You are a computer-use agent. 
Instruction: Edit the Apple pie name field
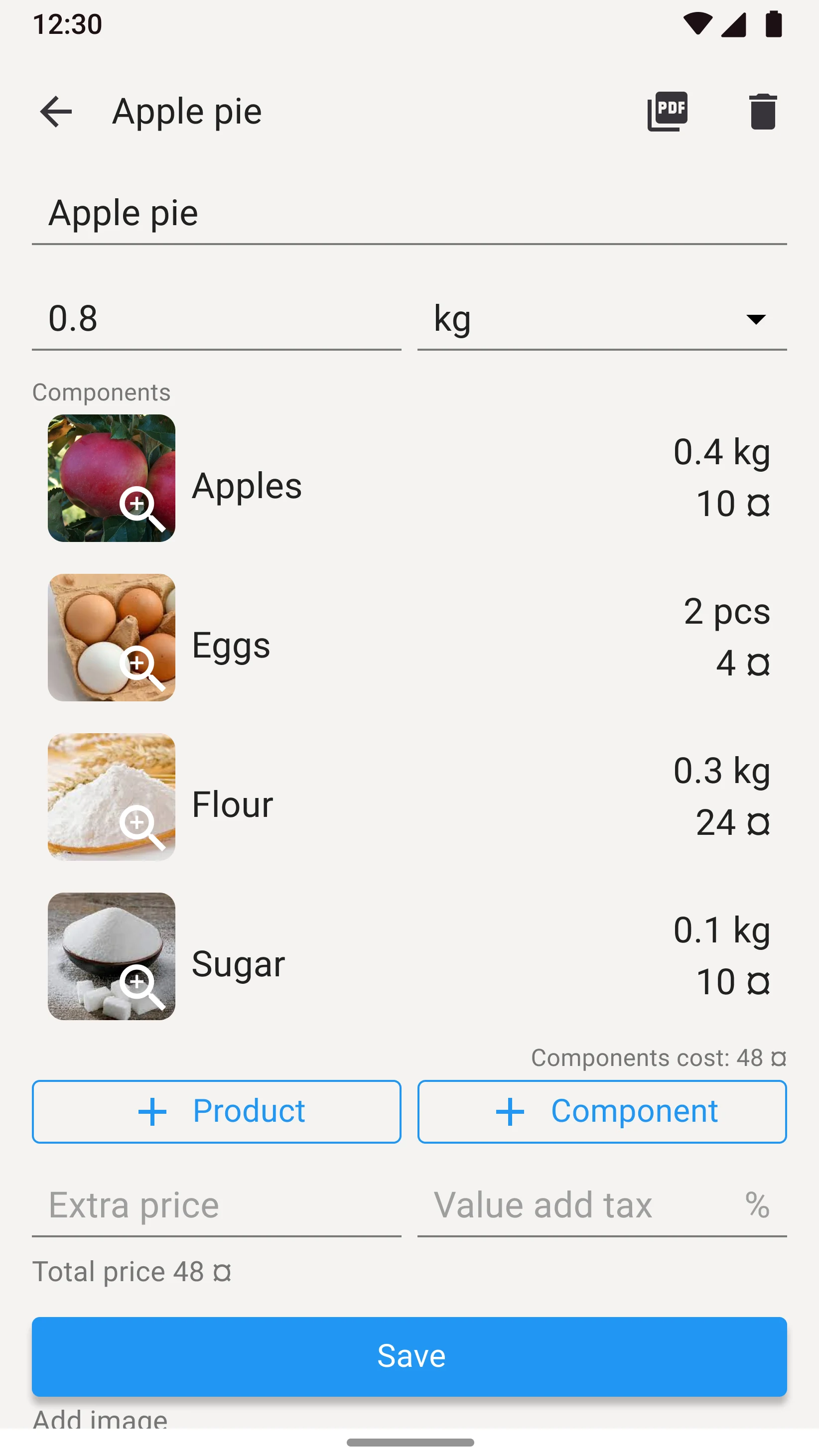tap(409, 214)
